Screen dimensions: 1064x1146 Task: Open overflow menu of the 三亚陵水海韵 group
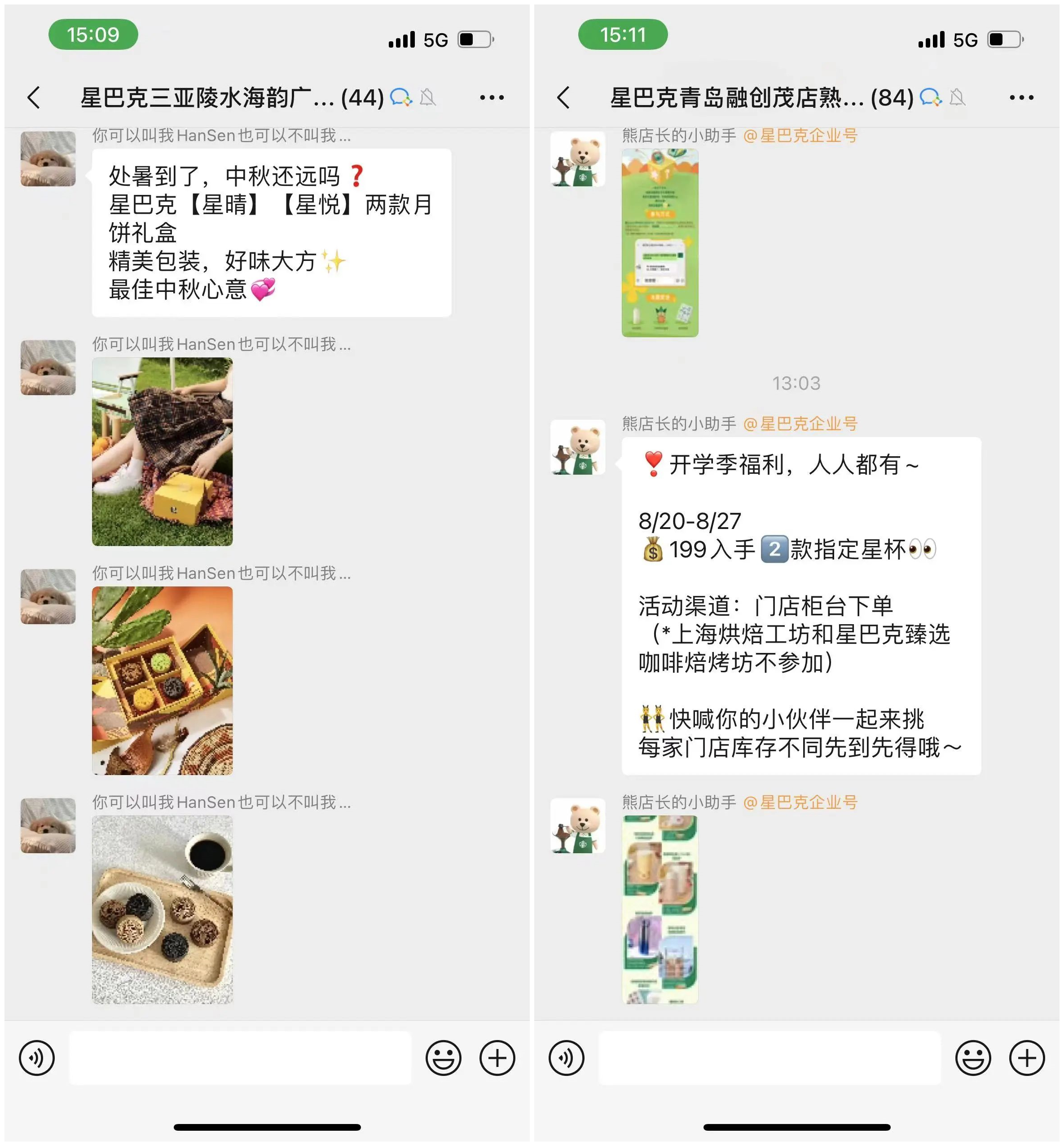tap(492, 97)
